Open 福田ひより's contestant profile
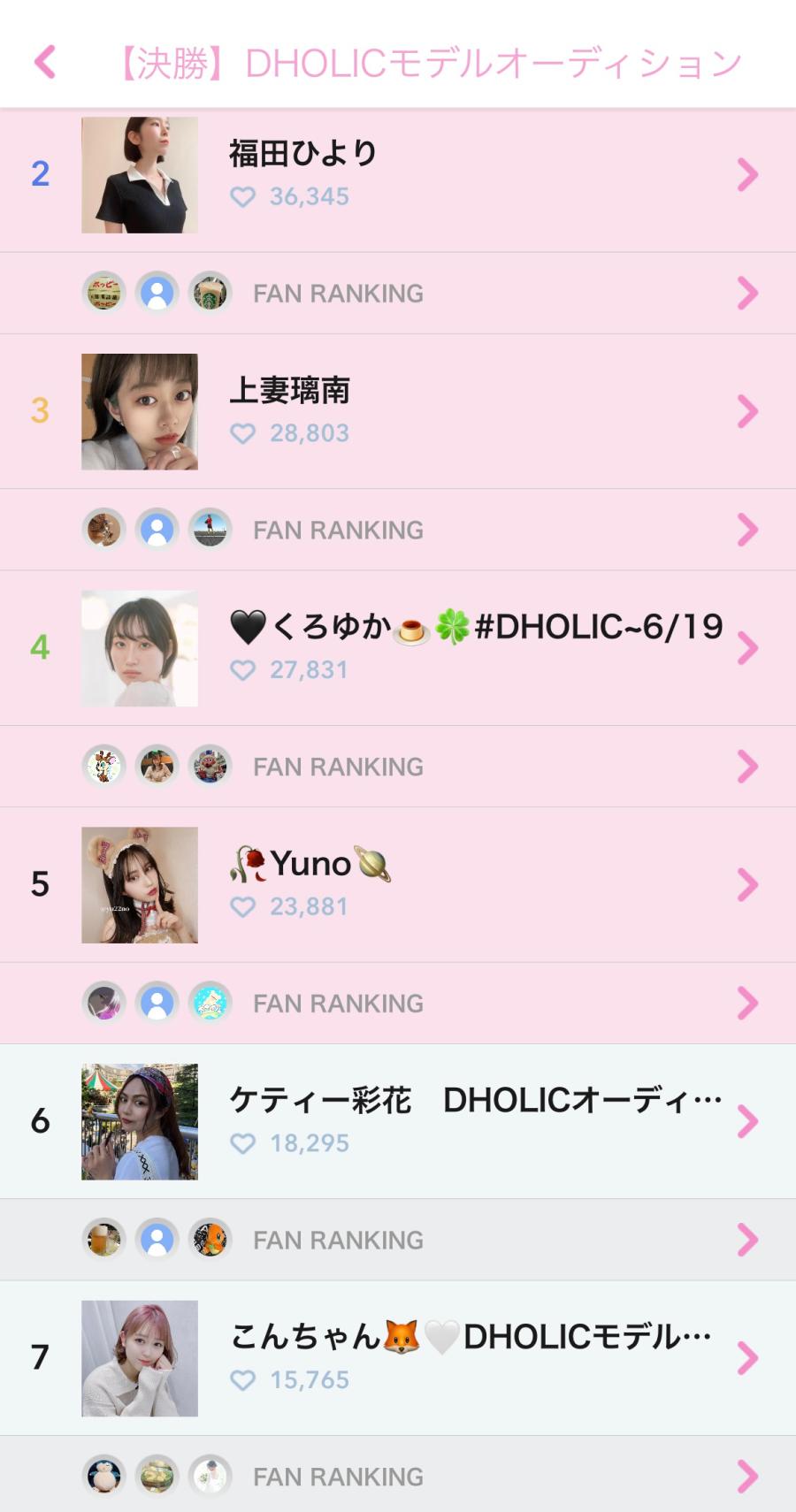 click(x=398, y=175)
